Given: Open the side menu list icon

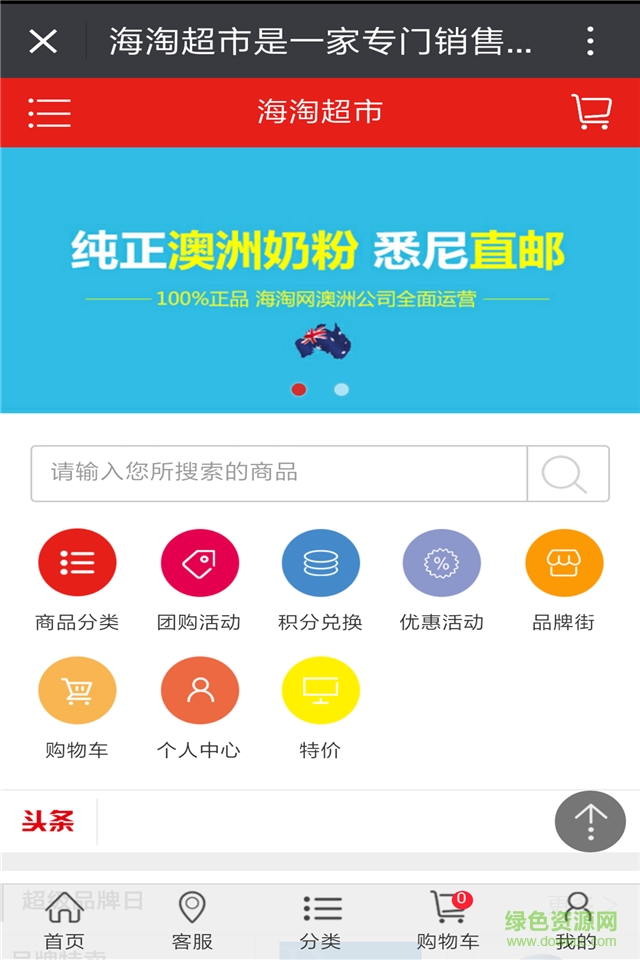Looking at the screenshot, I should [x=49, y=112].
